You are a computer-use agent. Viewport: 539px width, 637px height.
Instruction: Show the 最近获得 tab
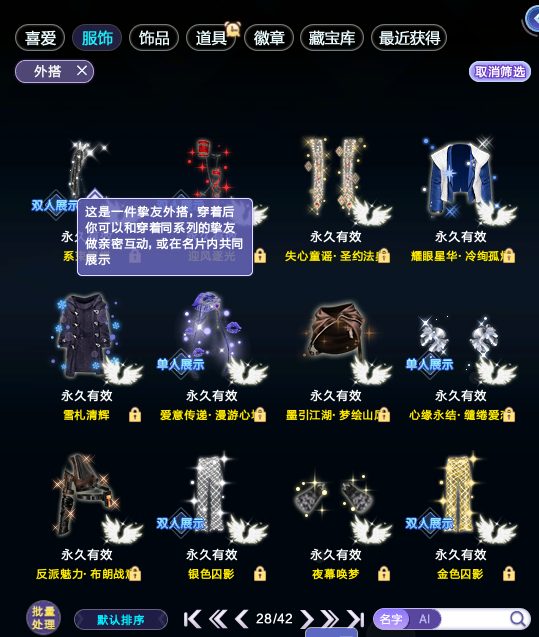[x=409, y=38]
